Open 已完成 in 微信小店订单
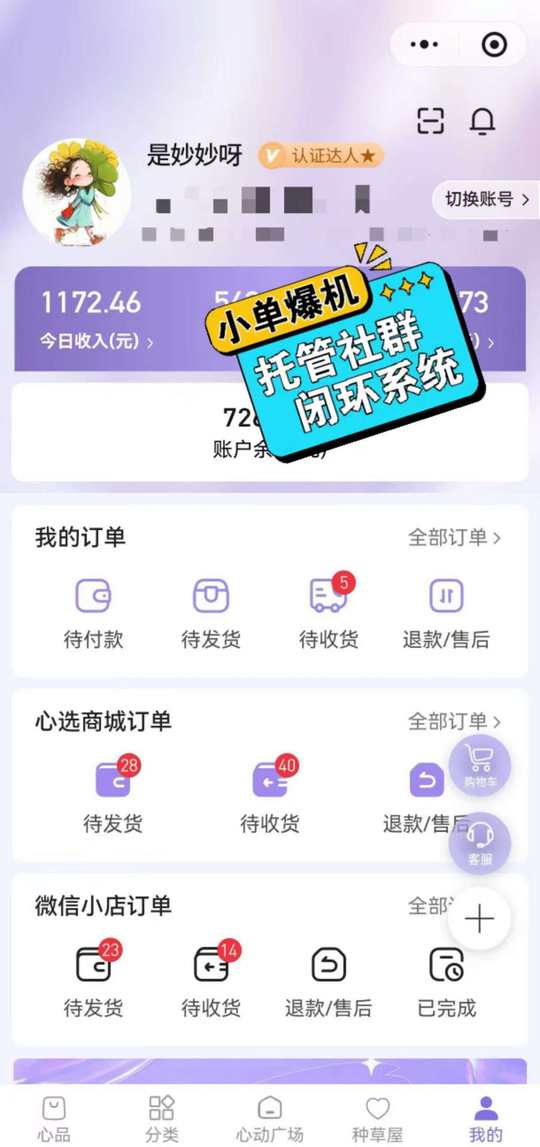Viewport: 540px width, 1147px height. coord(446,981)
